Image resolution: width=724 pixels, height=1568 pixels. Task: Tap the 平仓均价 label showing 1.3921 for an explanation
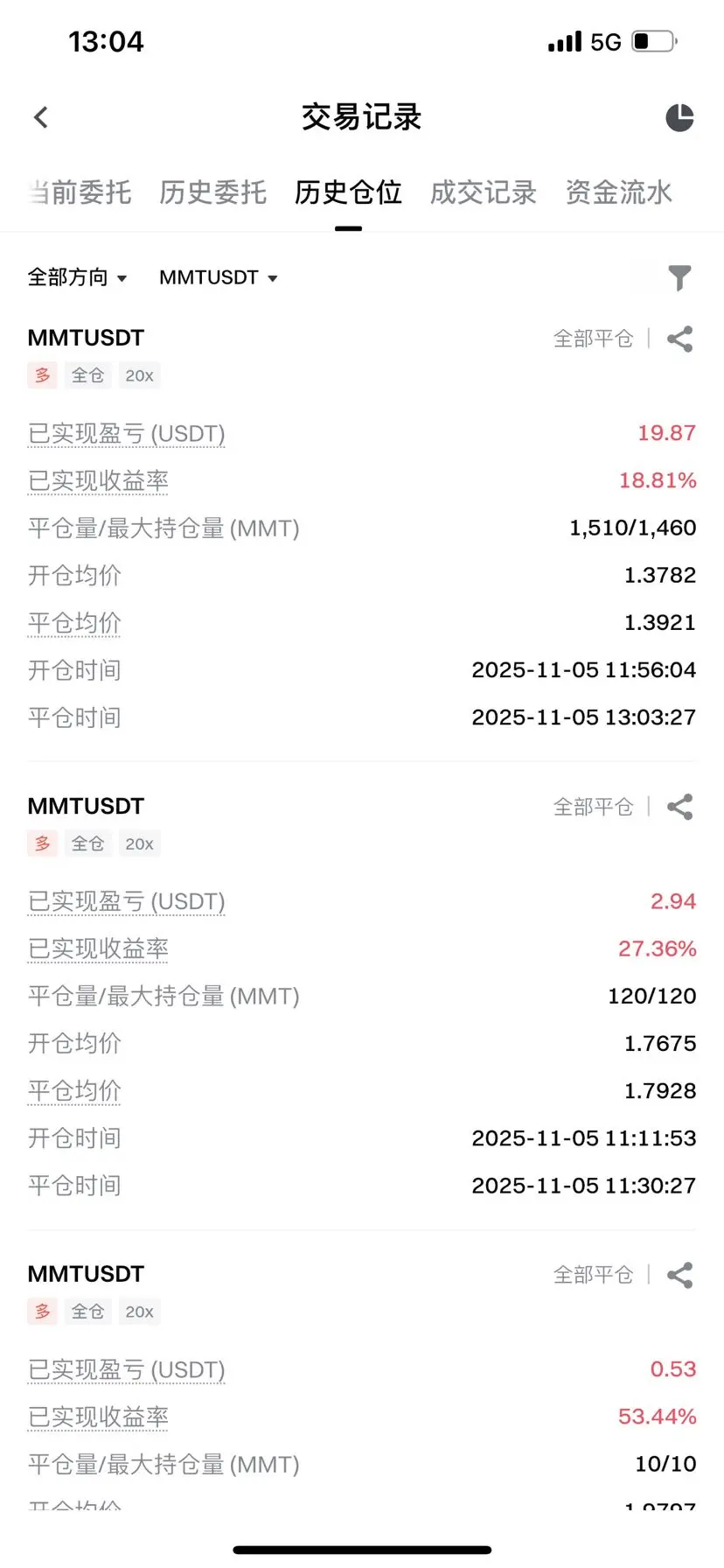coord(74,623)
